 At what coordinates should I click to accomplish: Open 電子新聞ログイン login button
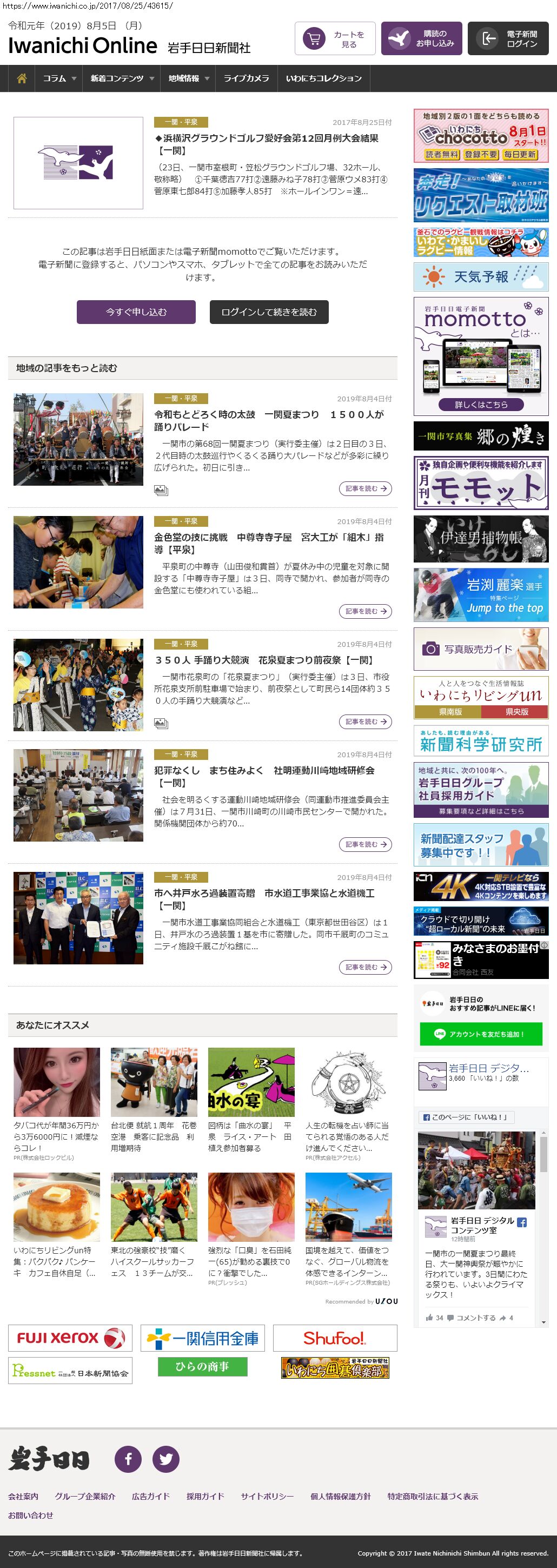512,39
